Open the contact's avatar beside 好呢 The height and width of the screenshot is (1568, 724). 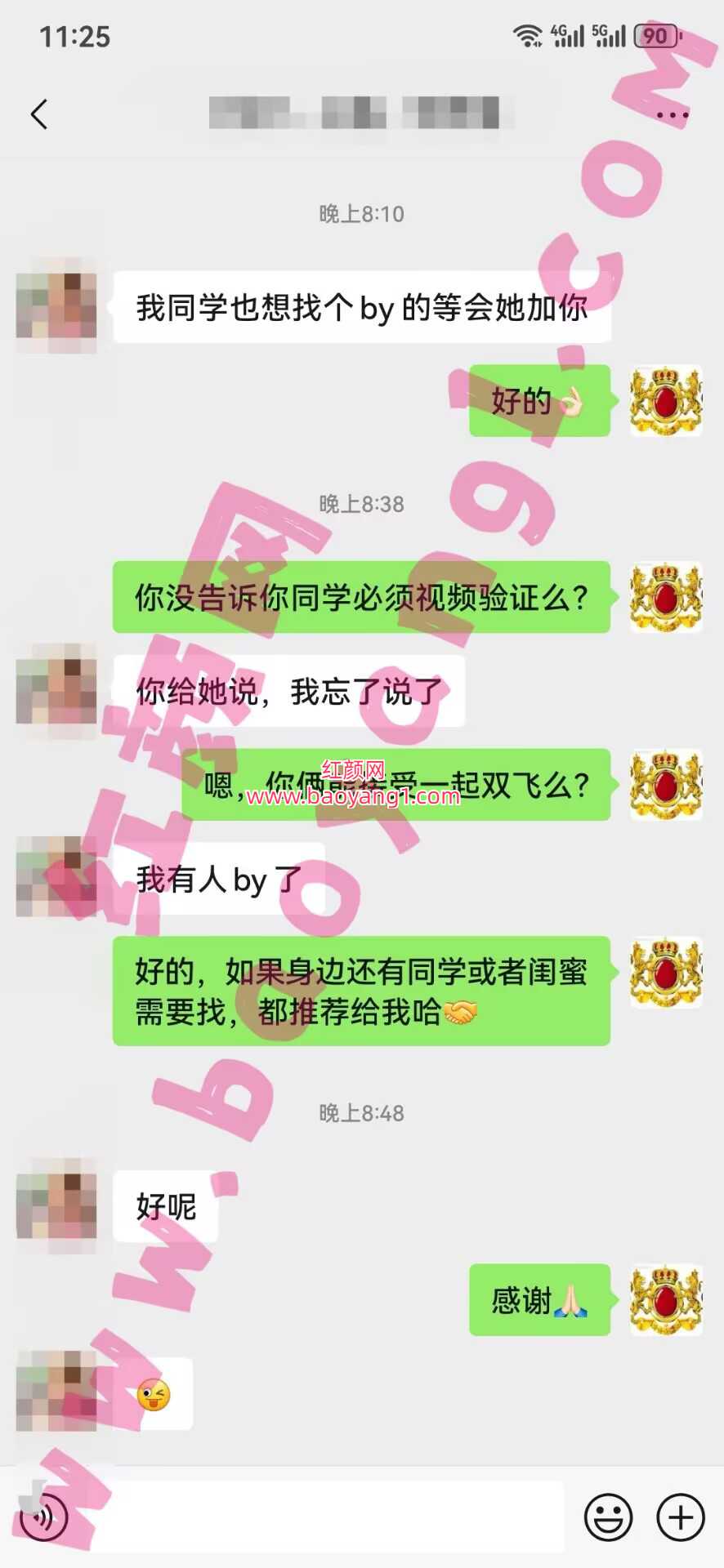point(56,1206)
